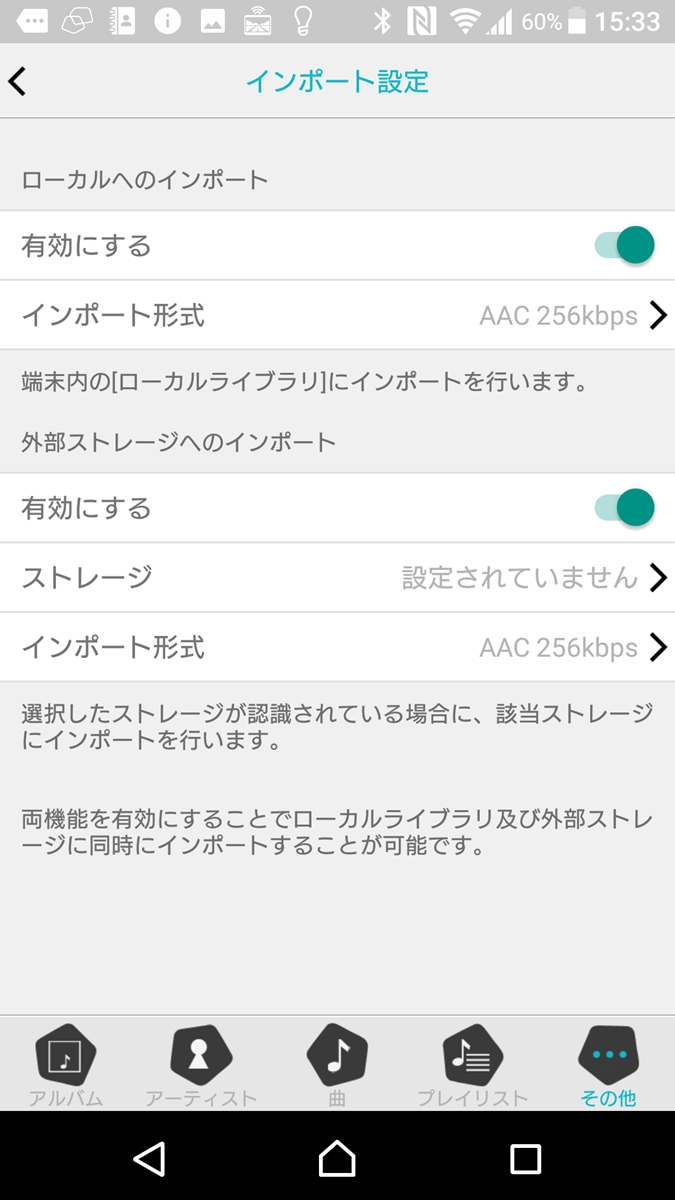
Task: Open ストレージ selection row
Action: point(337,577)
